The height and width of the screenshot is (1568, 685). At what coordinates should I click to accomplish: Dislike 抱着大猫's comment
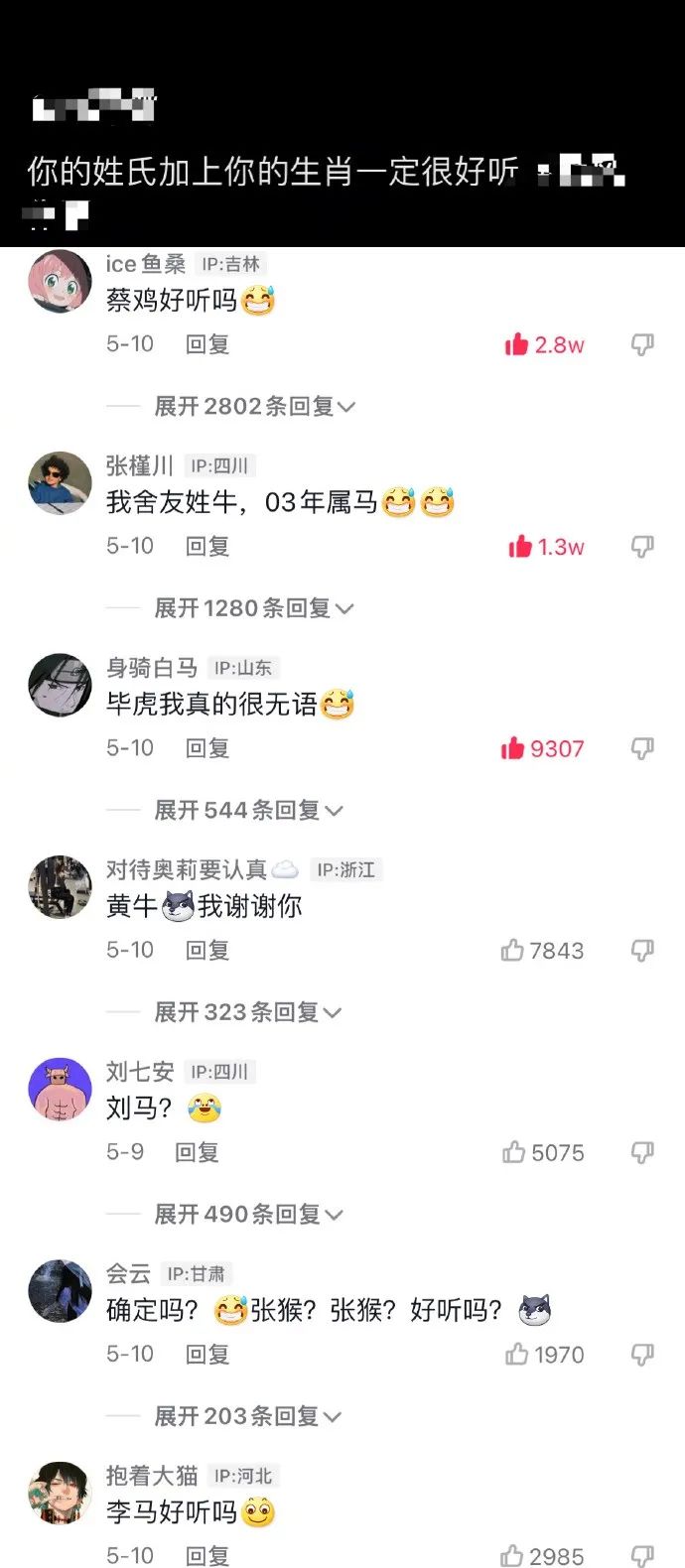[x=642, y=1556]
